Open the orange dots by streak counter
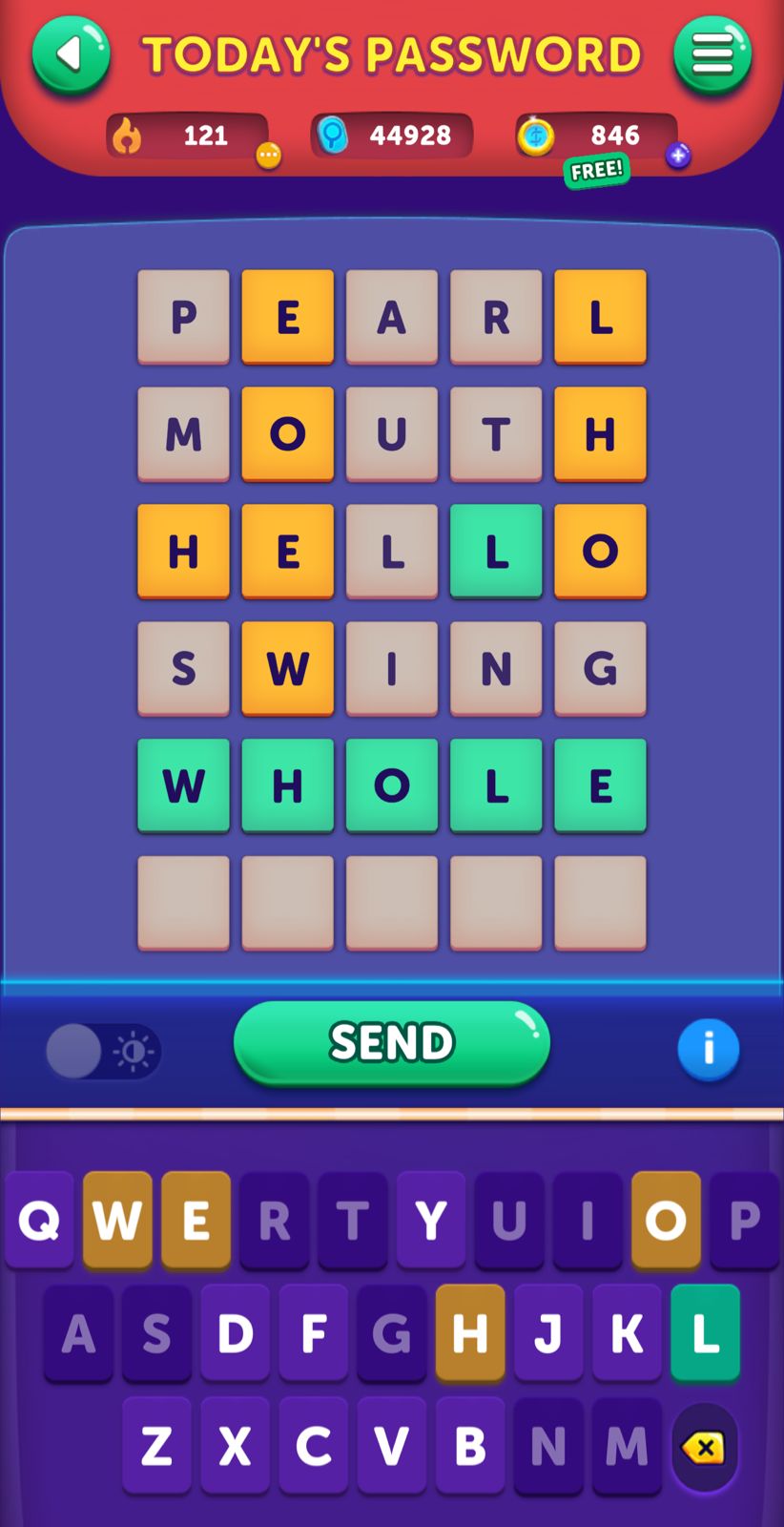 tap(269, 156)
